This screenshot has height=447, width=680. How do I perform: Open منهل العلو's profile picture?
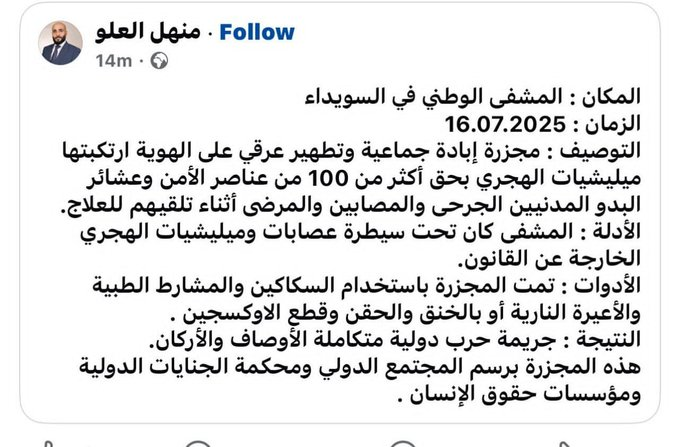click(61, 44)
